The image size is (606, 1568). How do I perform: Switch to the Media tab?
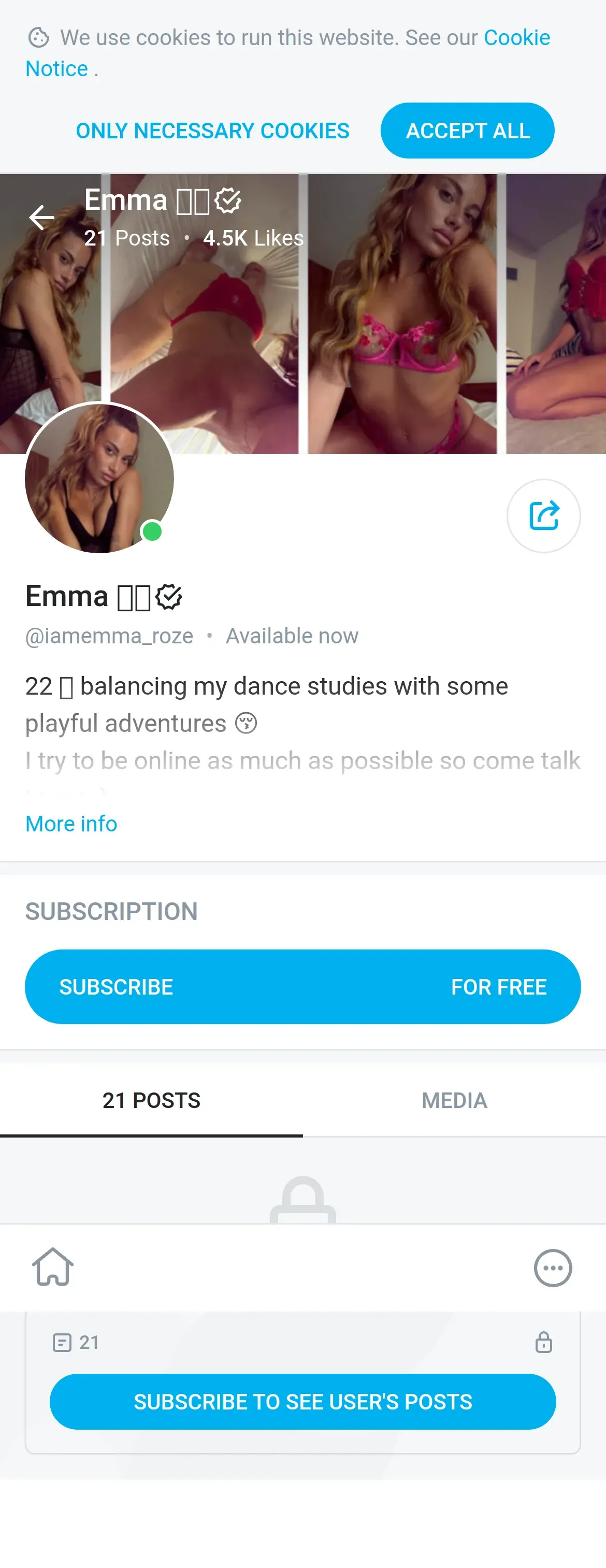(x=454, y=1100)
